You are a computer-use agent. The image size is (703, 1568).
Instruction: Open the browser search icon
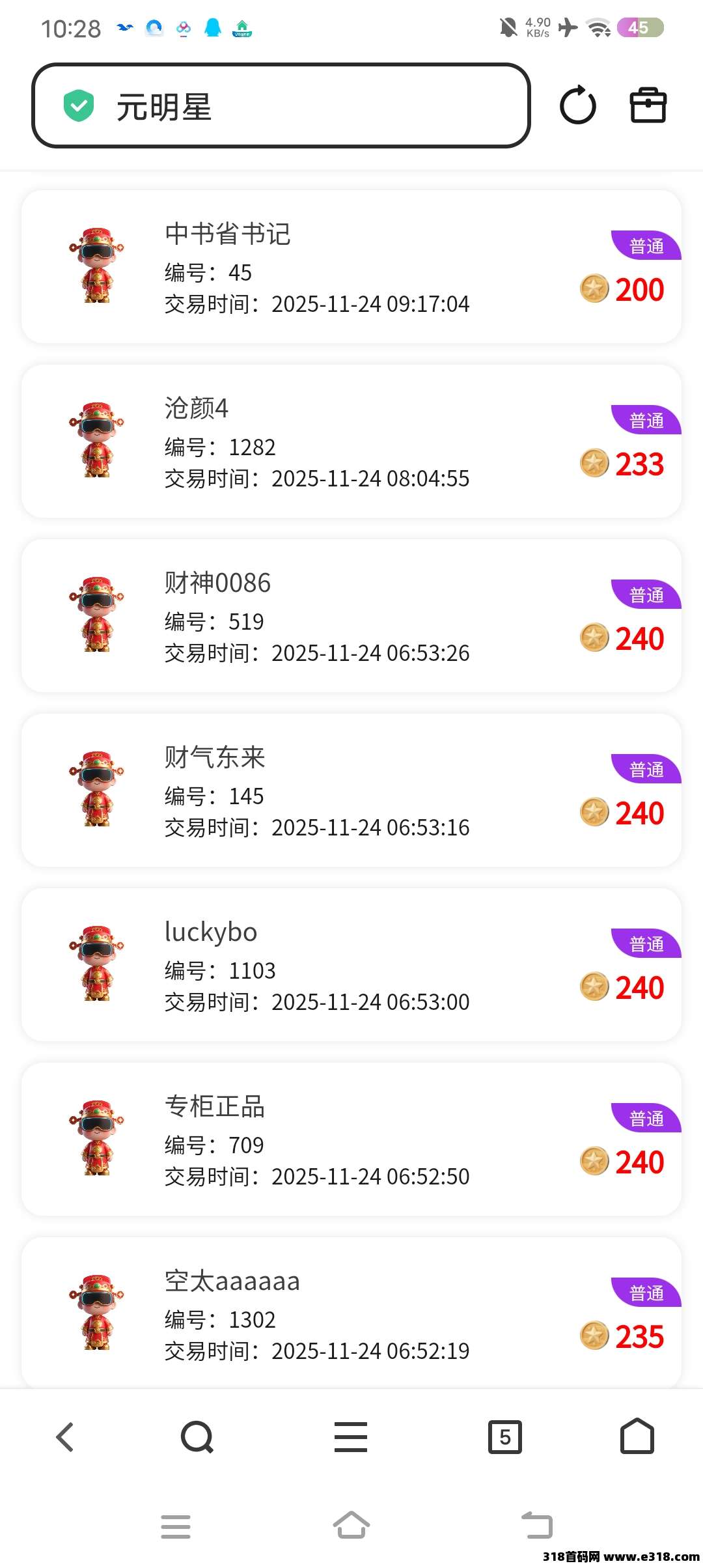[197, 1436]
